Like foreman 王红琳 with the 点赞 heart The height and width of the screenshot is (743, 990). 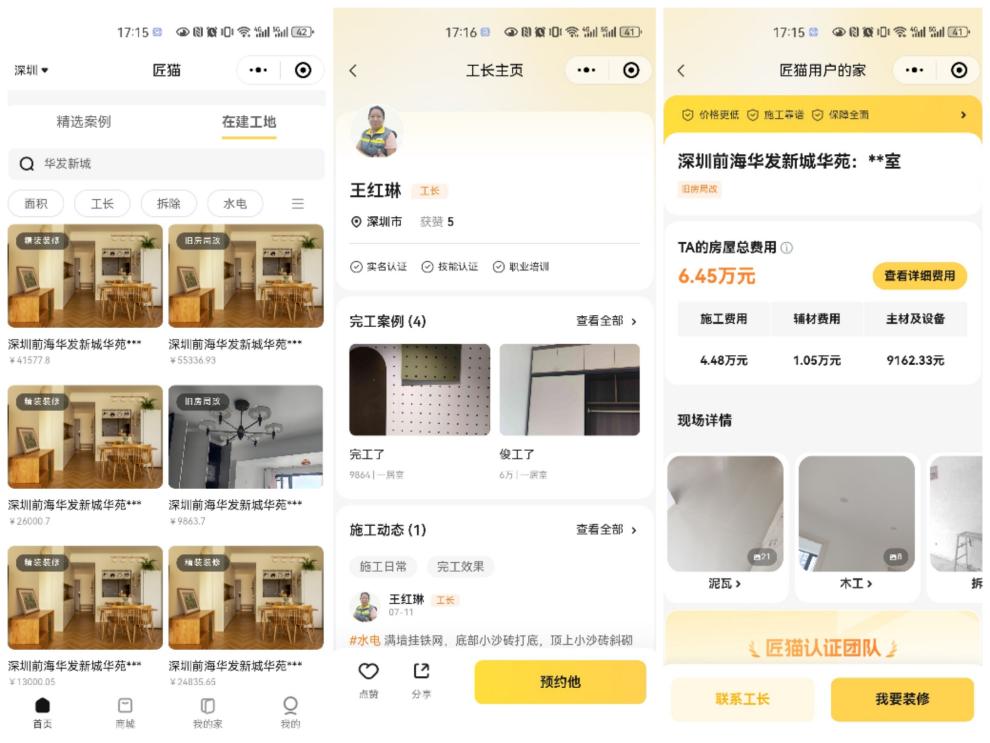point(368,679)
